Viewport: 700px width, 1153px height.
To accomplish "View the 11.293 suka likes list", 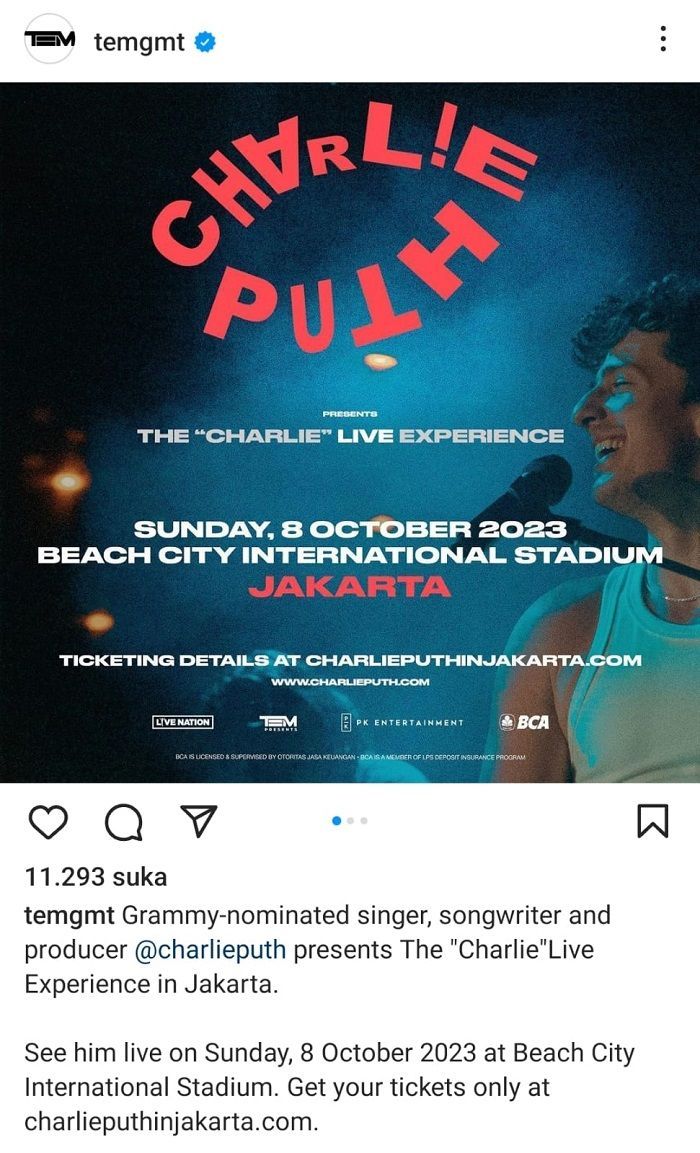I will click(95, 877).
